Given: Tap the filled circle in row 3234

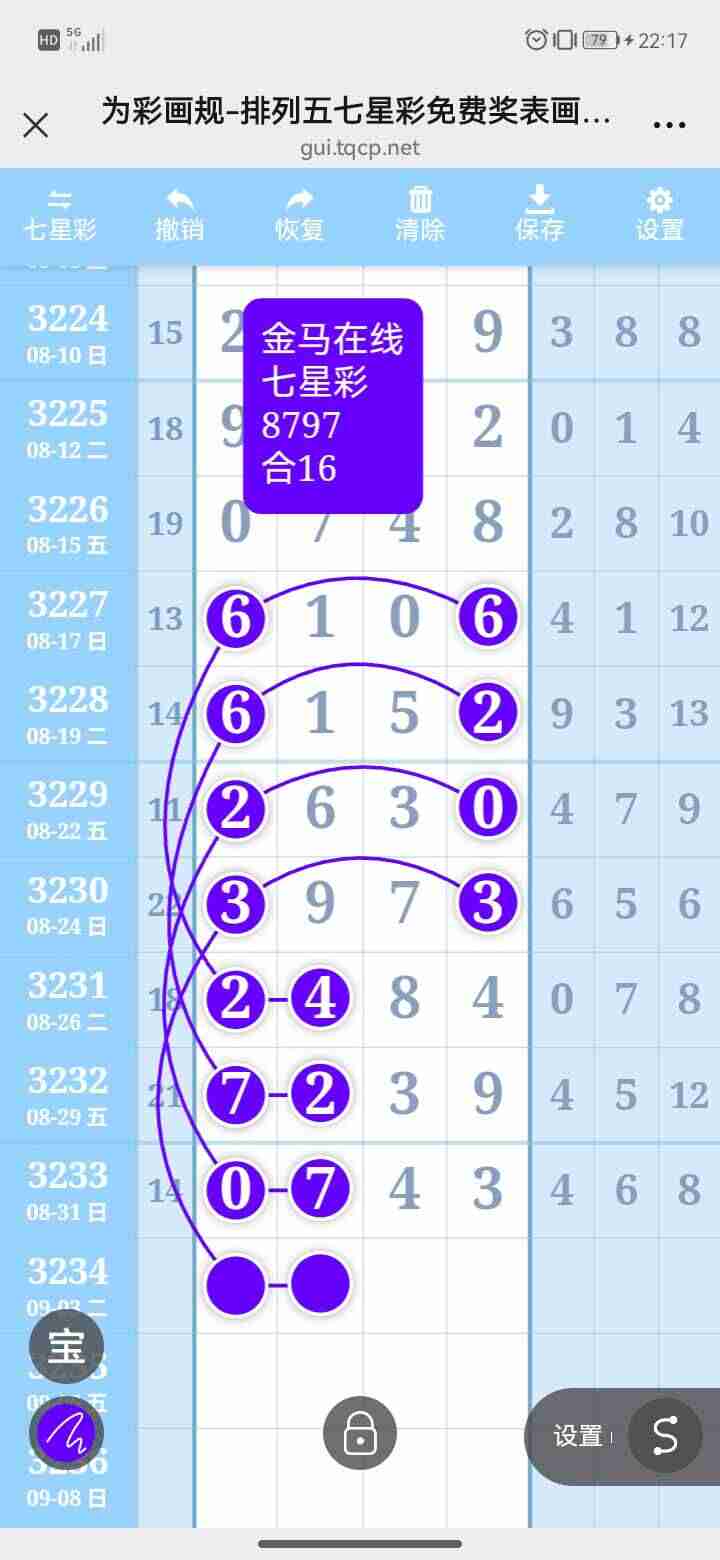Looking at the screenshot, I should tap(235, 1285).
